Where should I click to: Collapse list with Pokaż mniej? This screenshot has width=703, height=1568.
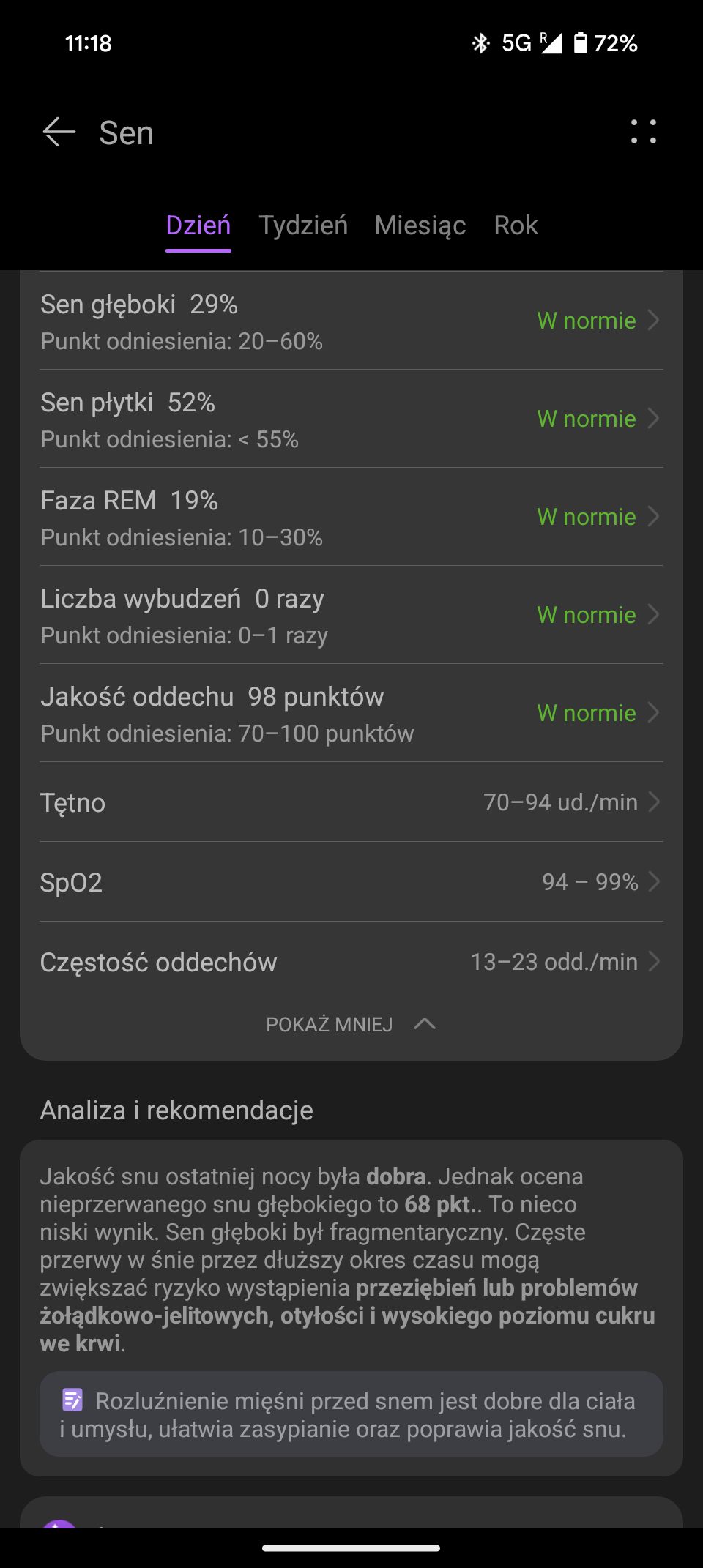351,1024
